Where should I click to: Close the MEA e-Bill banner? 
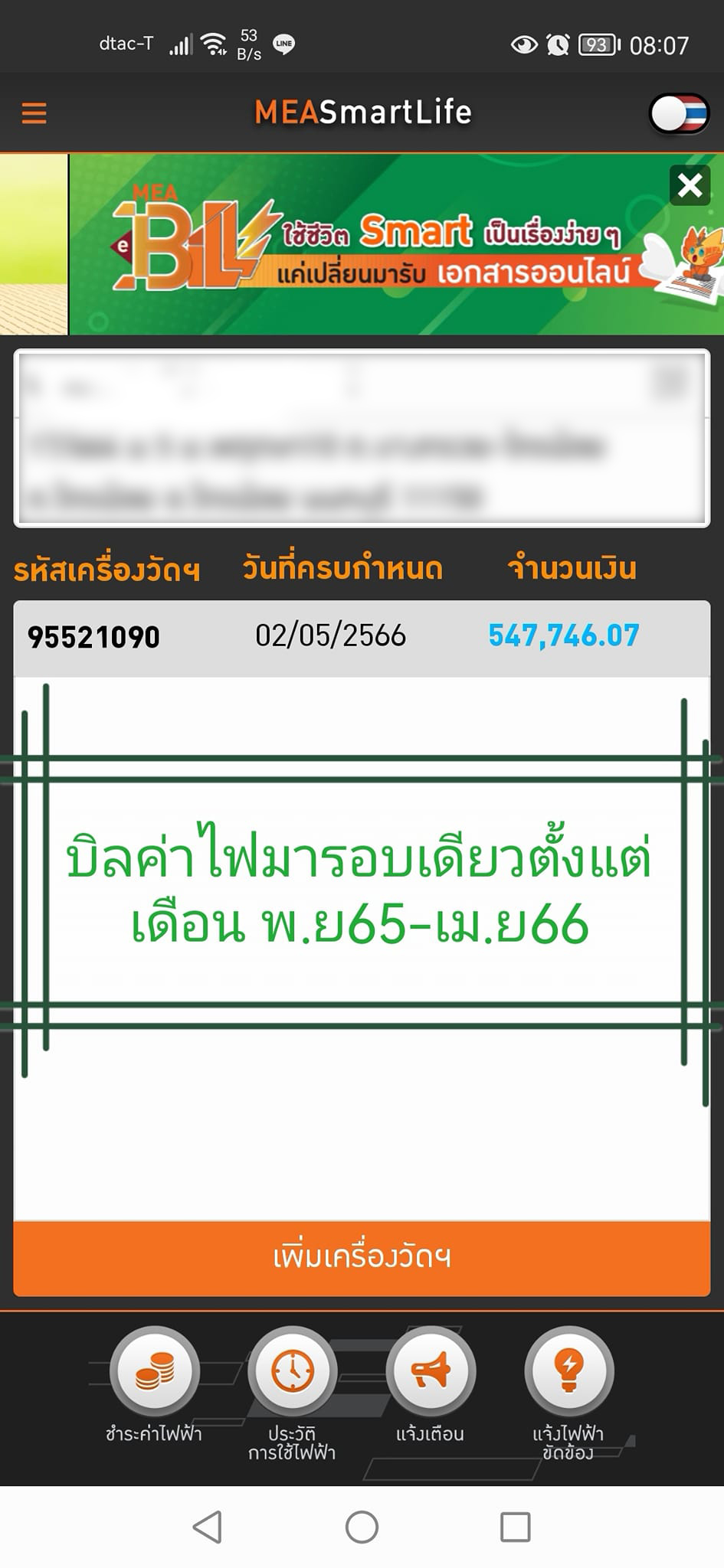point(690,185)
